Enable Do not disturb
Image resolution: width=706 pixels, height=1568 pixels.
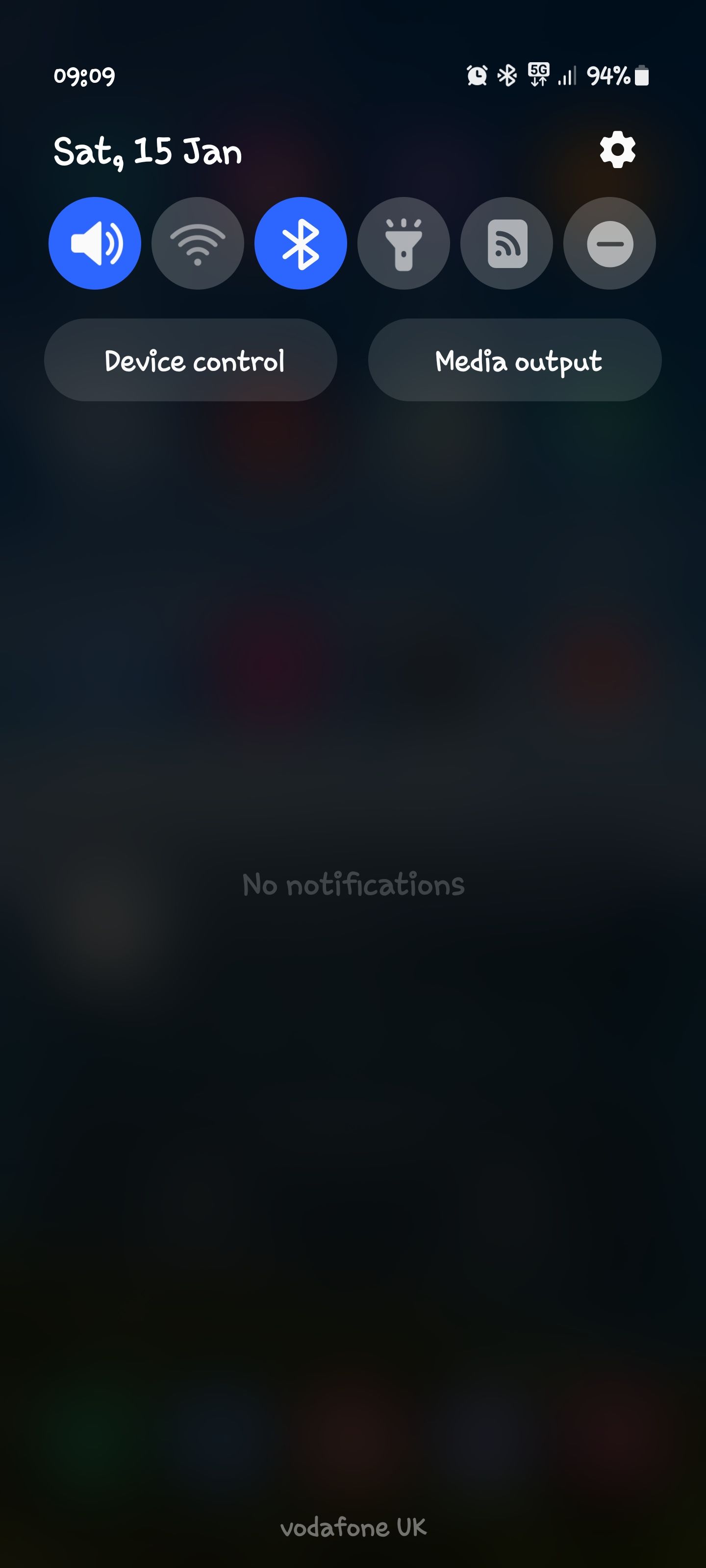pos(609,244)
